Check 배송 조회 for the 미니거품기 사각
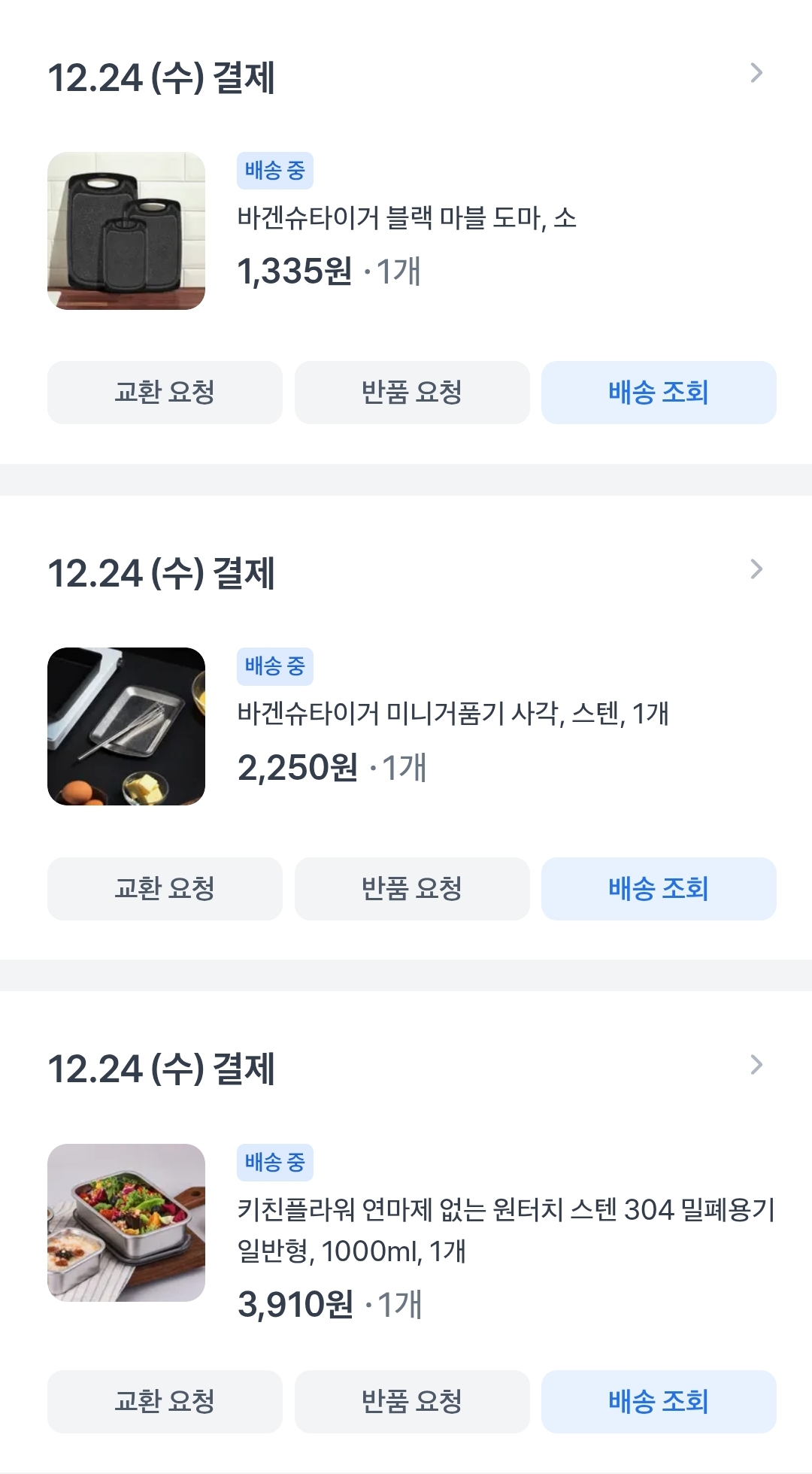812x1474 pixels. click(659, 889)
